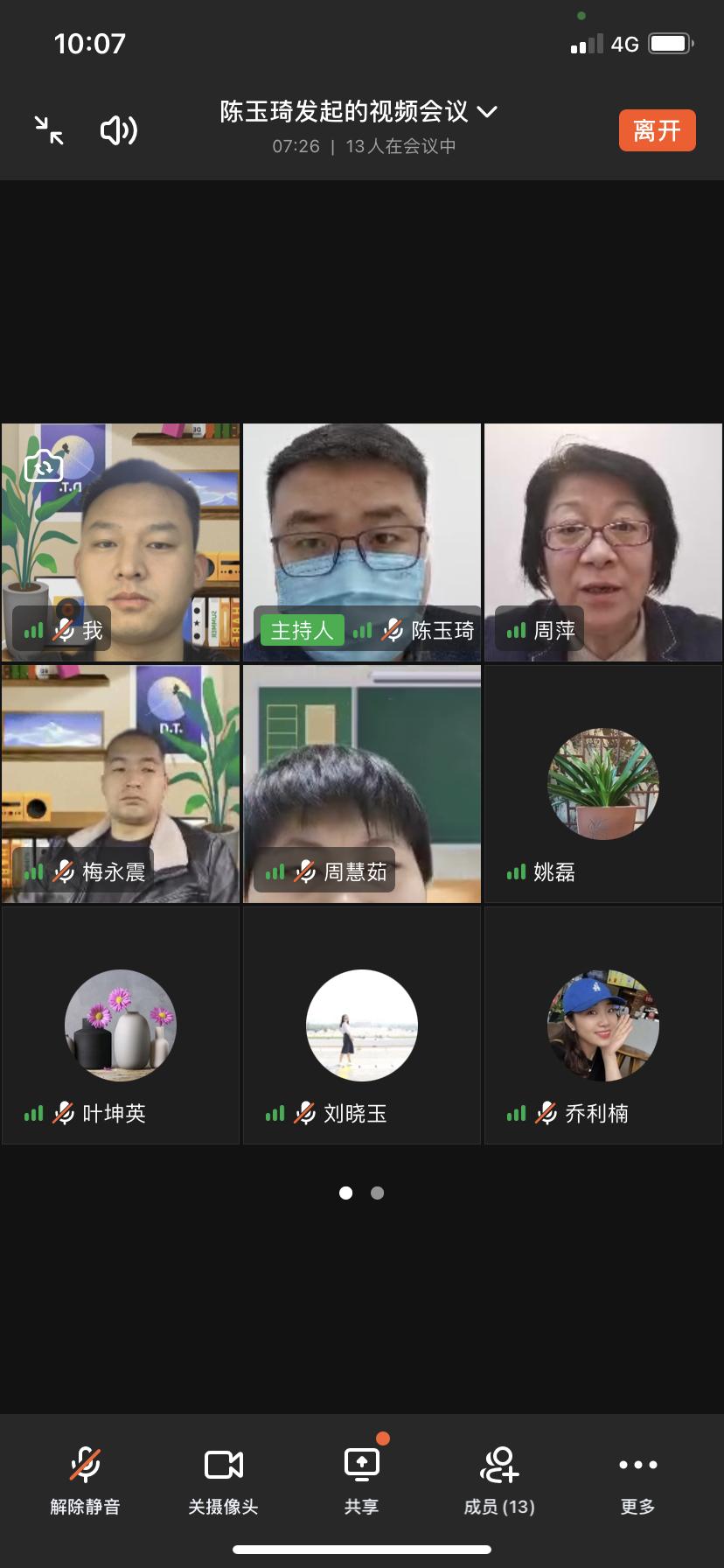
Task: Leave the meeting with 离开 button
Action: tap(657, 130)
